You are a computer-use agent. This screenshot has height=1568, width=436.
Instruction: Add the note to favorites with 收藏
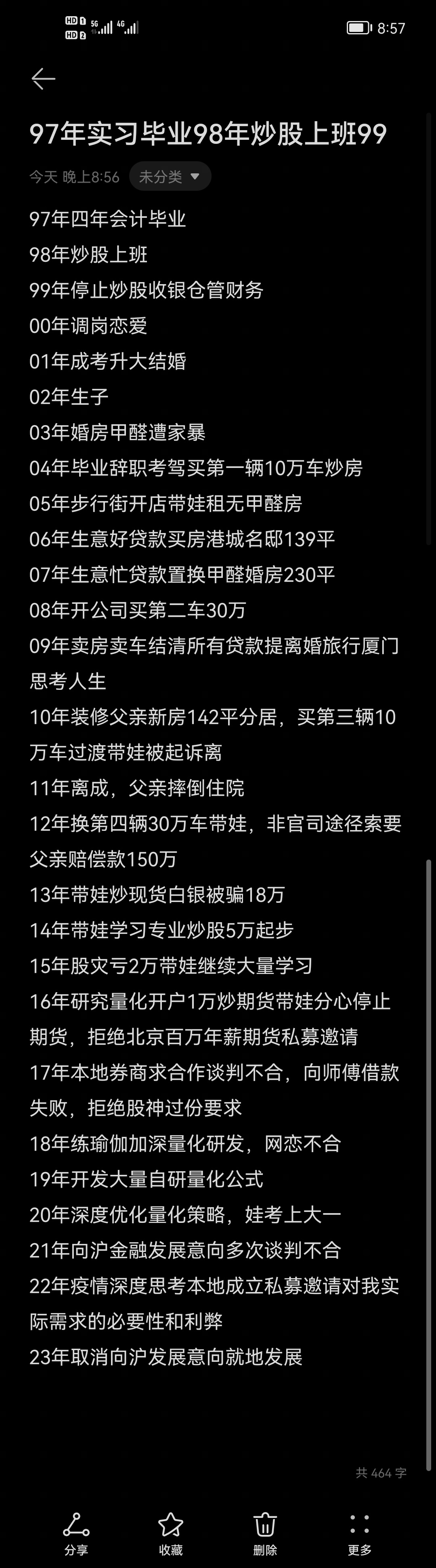(x=170, y=1532)
